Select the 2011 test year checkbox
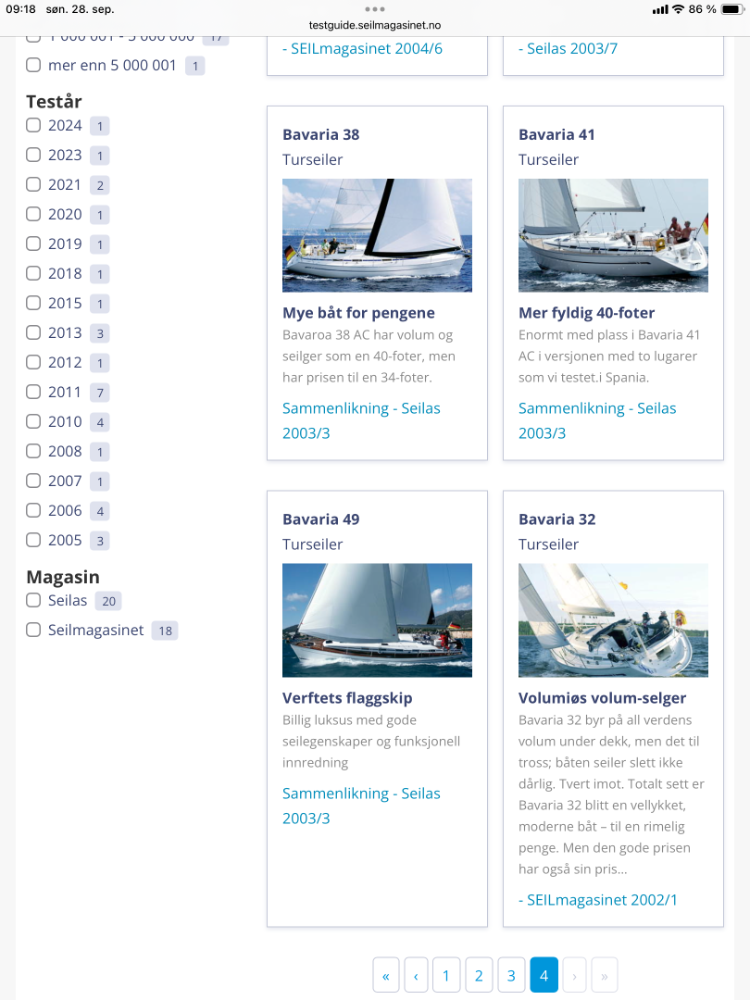The image size is (750, 1000). pos(33,392)
